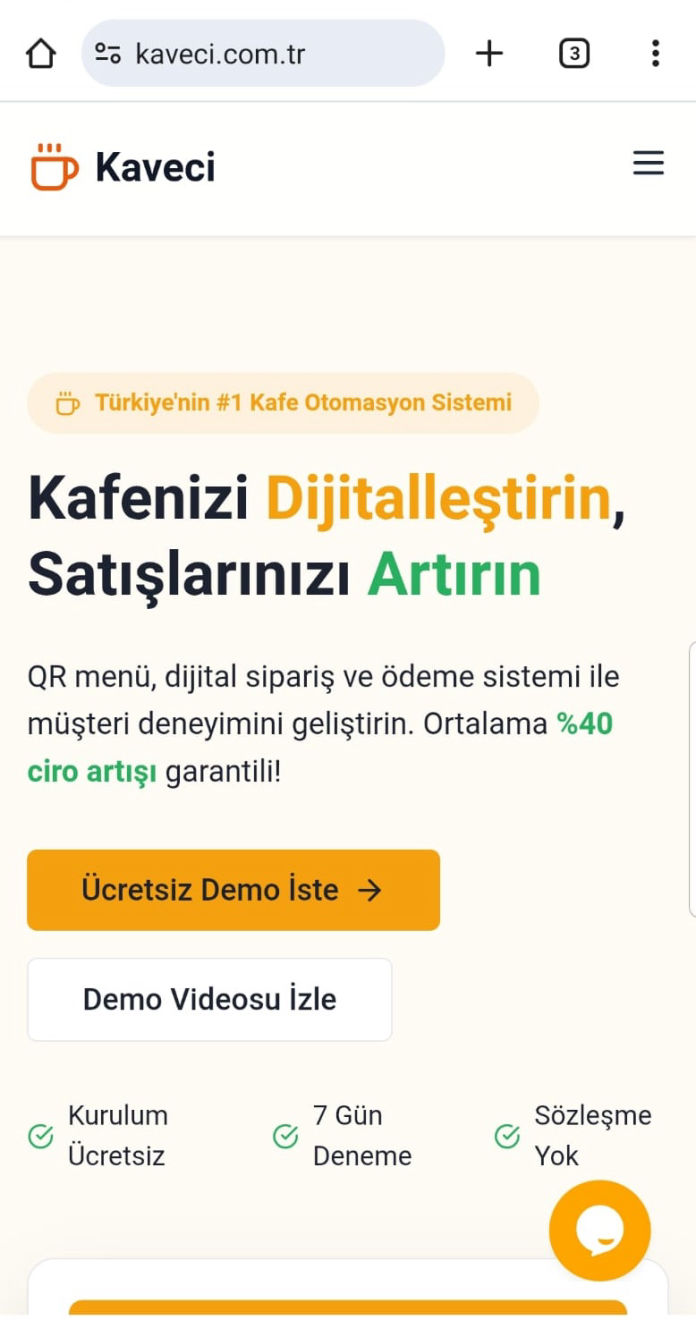Viewport: 696px width, 1337px height.
Task: Open the browser overflow menu
Action: tap(655, 54)
